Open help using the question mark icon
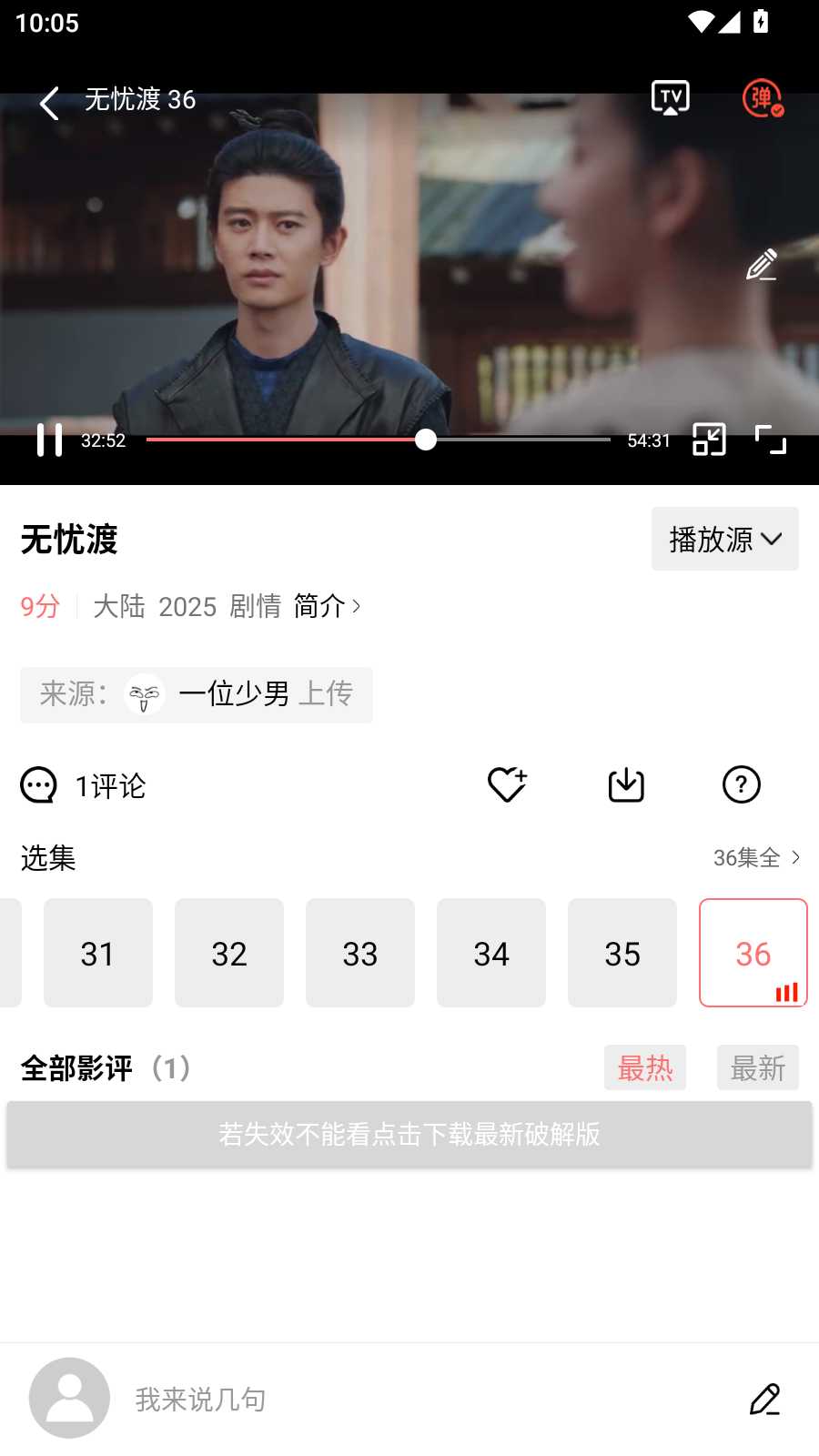This screenshot has width=819, height=1456. (x=742, y=784)
